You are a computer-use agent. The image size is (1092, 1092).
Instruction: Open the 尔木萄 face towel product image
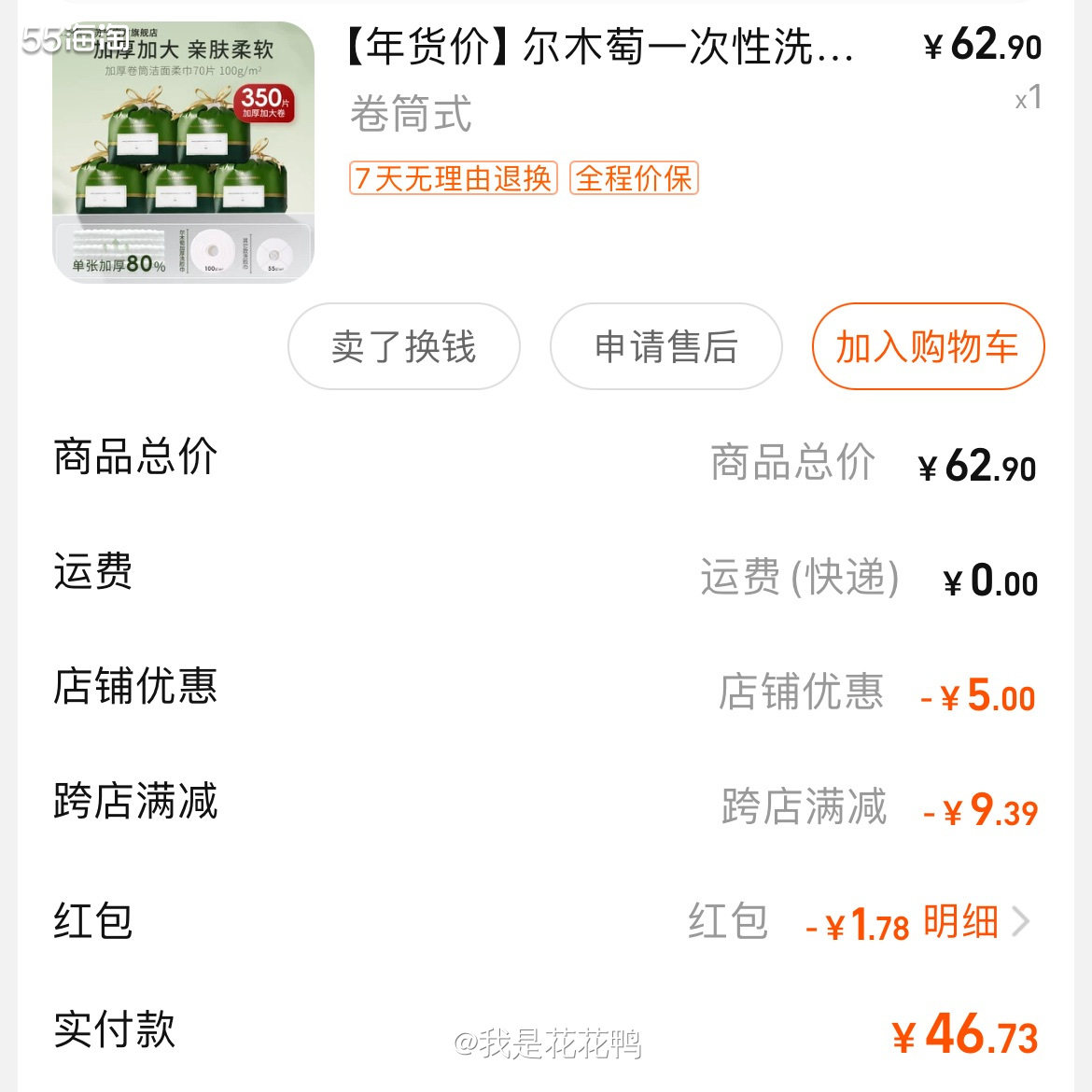(x=183, y=151)
